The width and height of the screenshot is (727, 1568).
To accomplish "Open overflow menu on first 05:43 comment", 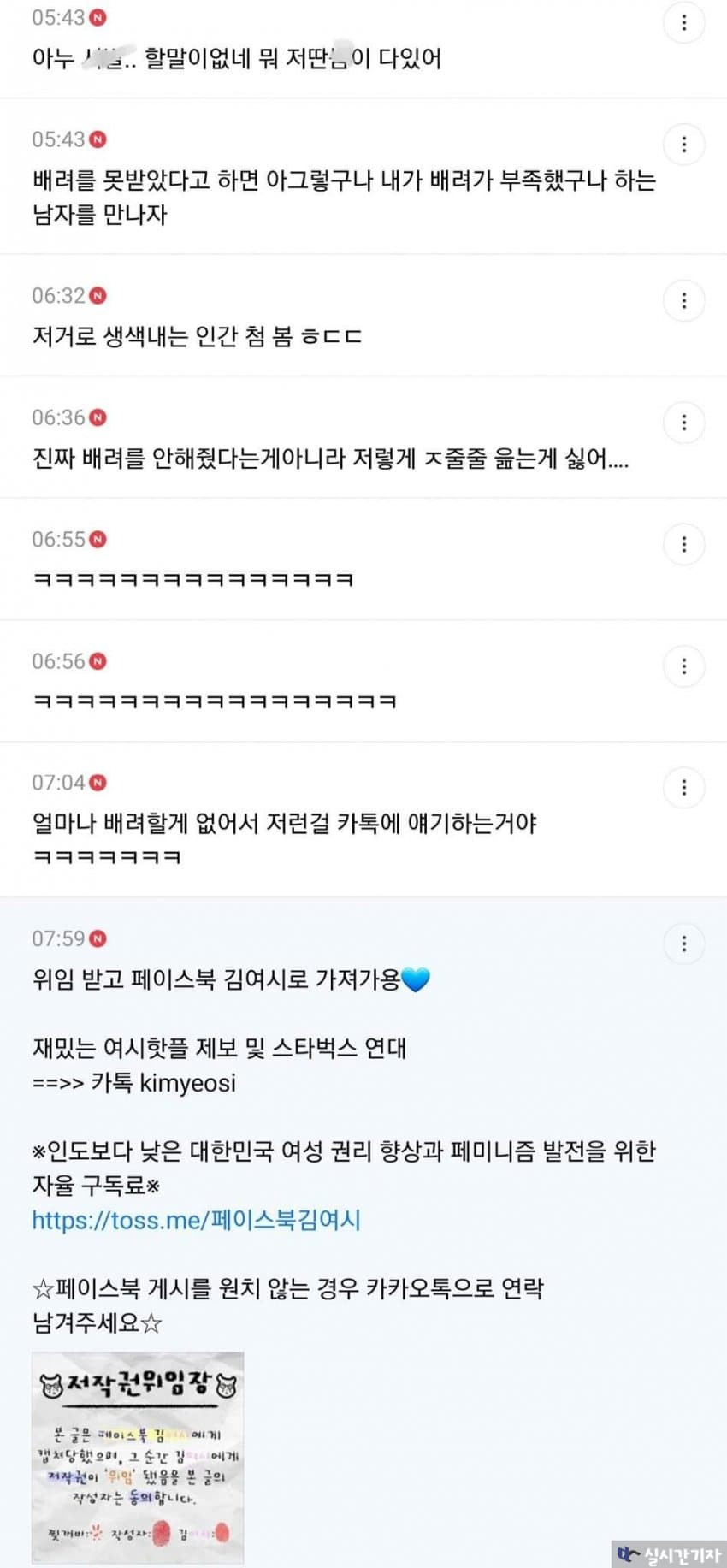I will tap(683, 23).
